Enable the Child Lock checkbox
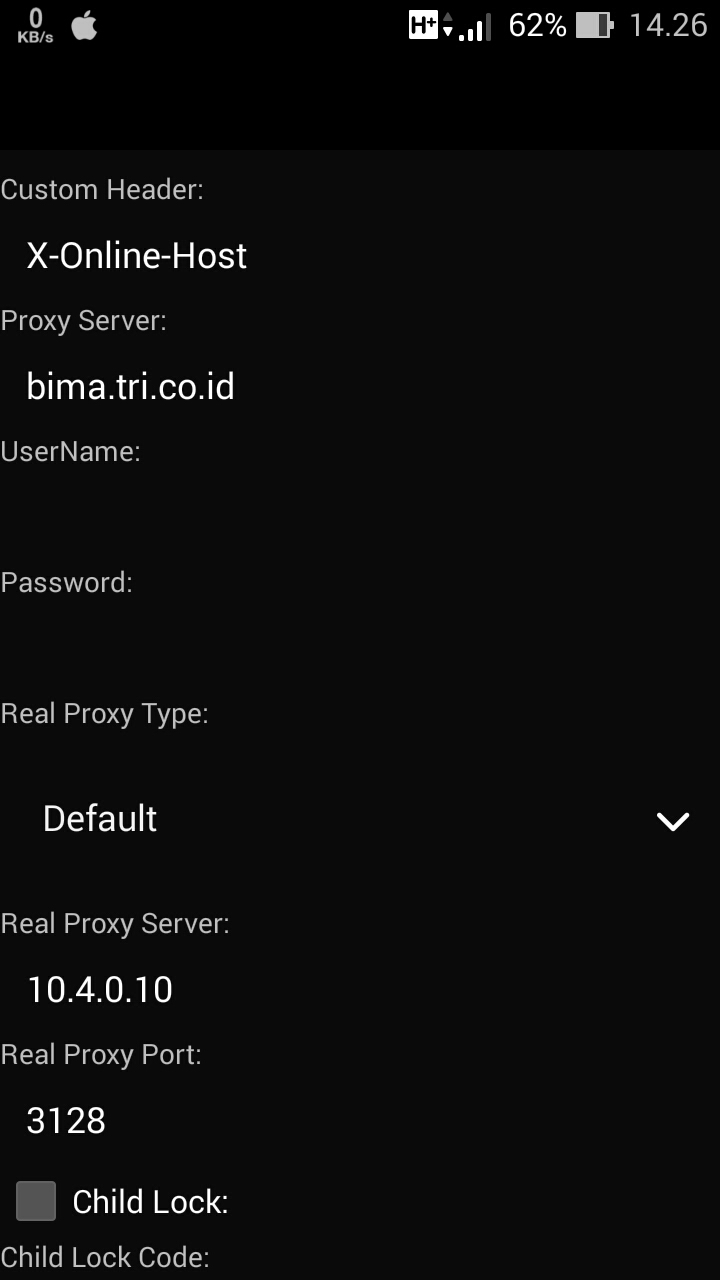The image size is (720, 1280). pyautogui.click(x=37, y=1201)
